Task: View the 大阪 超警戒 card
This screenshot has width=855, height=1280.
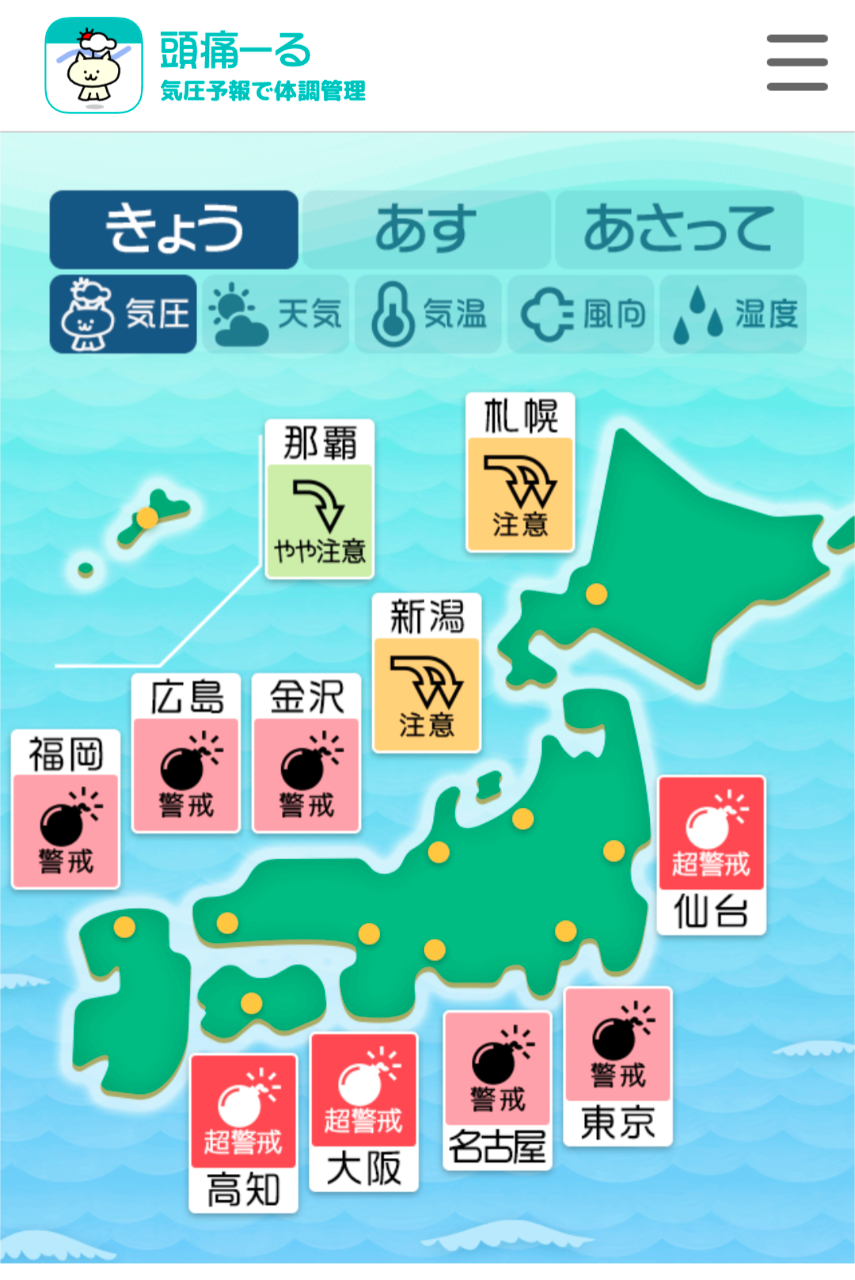Action: pos(364,1112)
